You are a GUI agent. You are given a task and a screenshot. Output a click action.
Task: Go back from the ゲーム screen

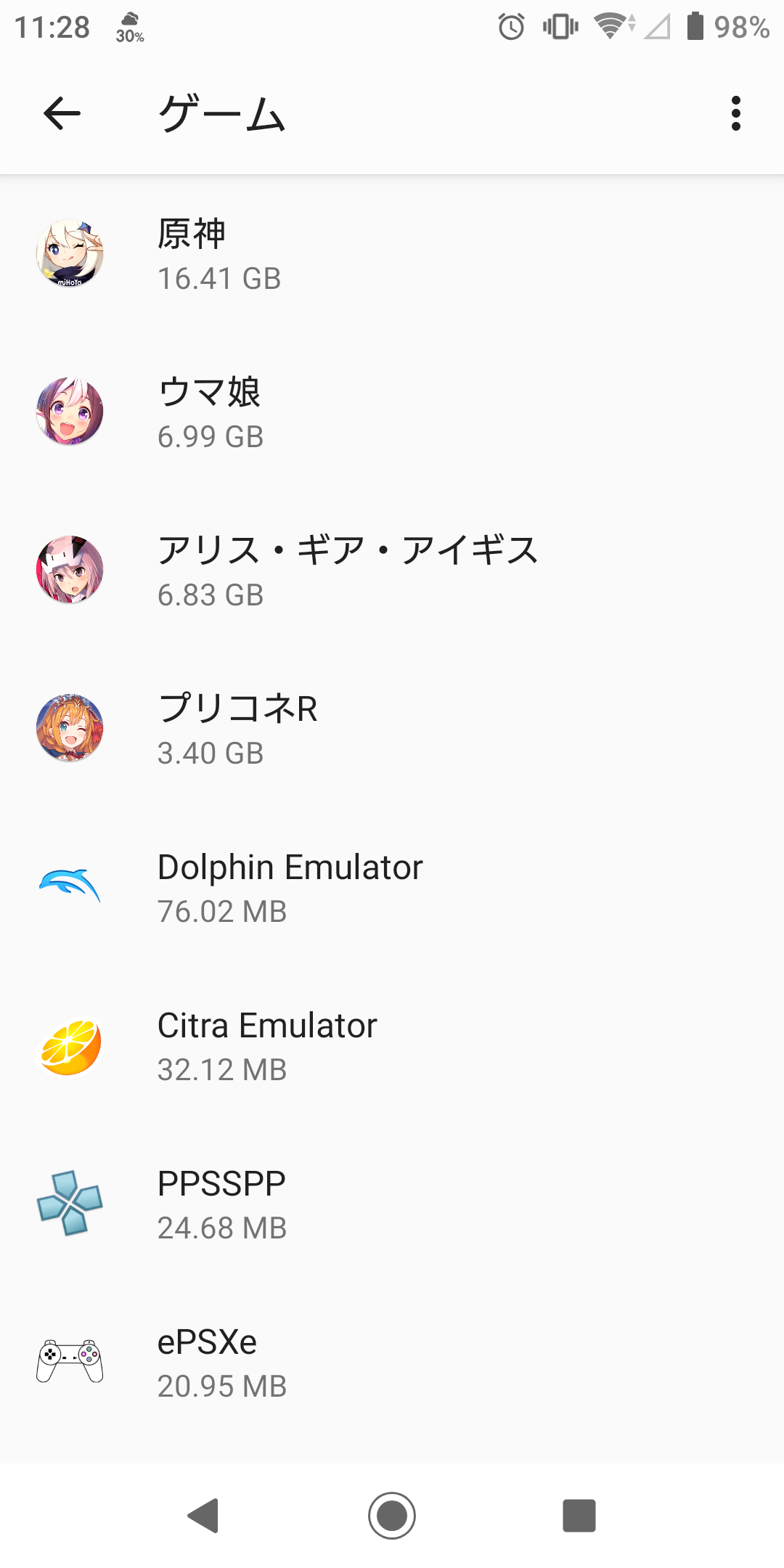click(62, 114)
